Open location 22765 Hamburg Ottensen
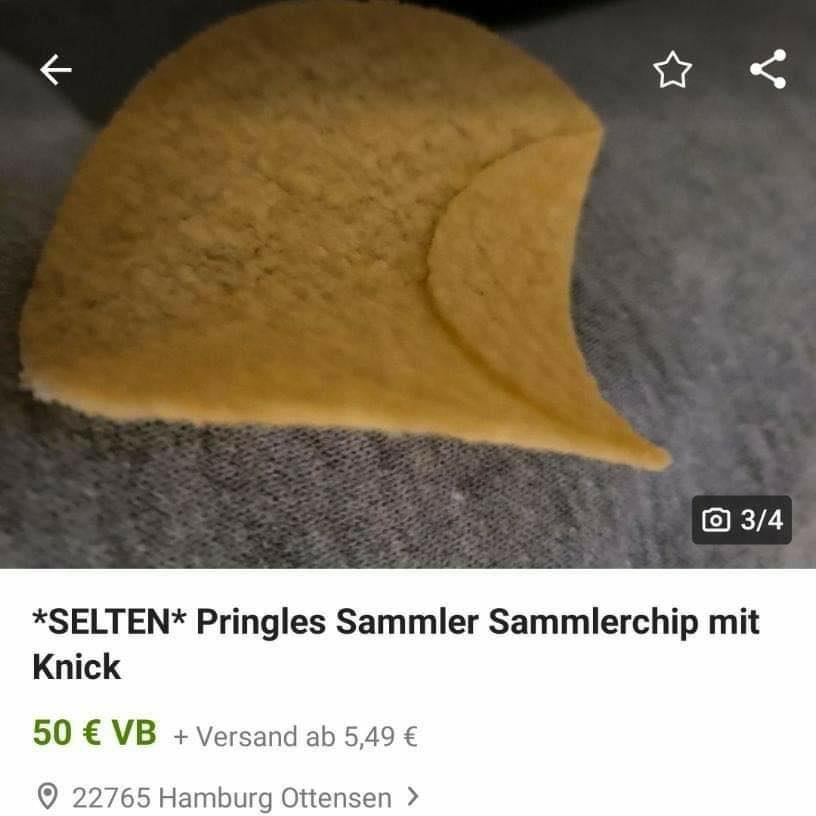The height and width of the screenshot is (816, 816). (230, 798)
